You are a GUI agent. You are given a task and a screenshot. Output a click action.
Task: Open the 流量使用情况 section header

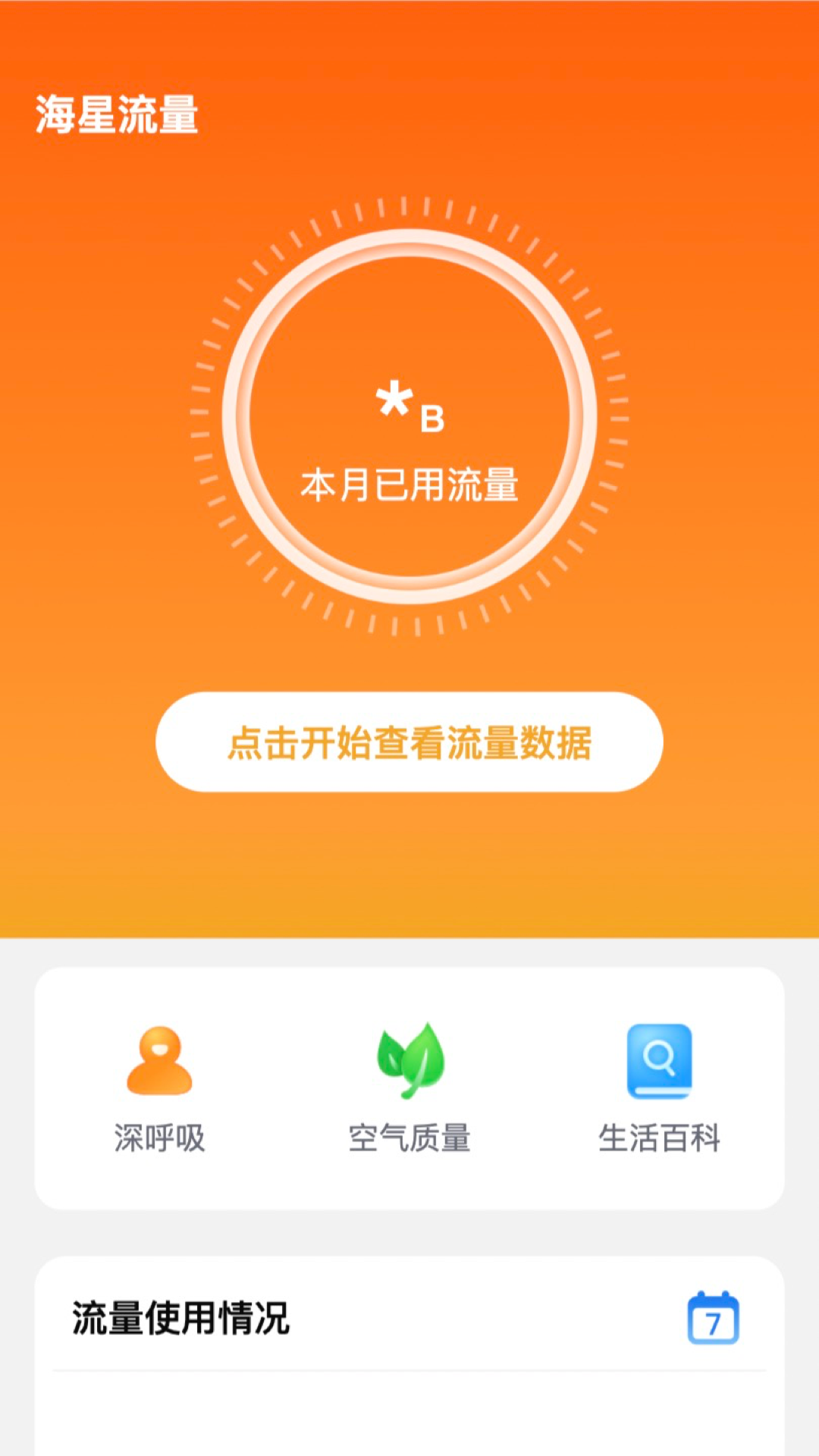click(182, 1314)
